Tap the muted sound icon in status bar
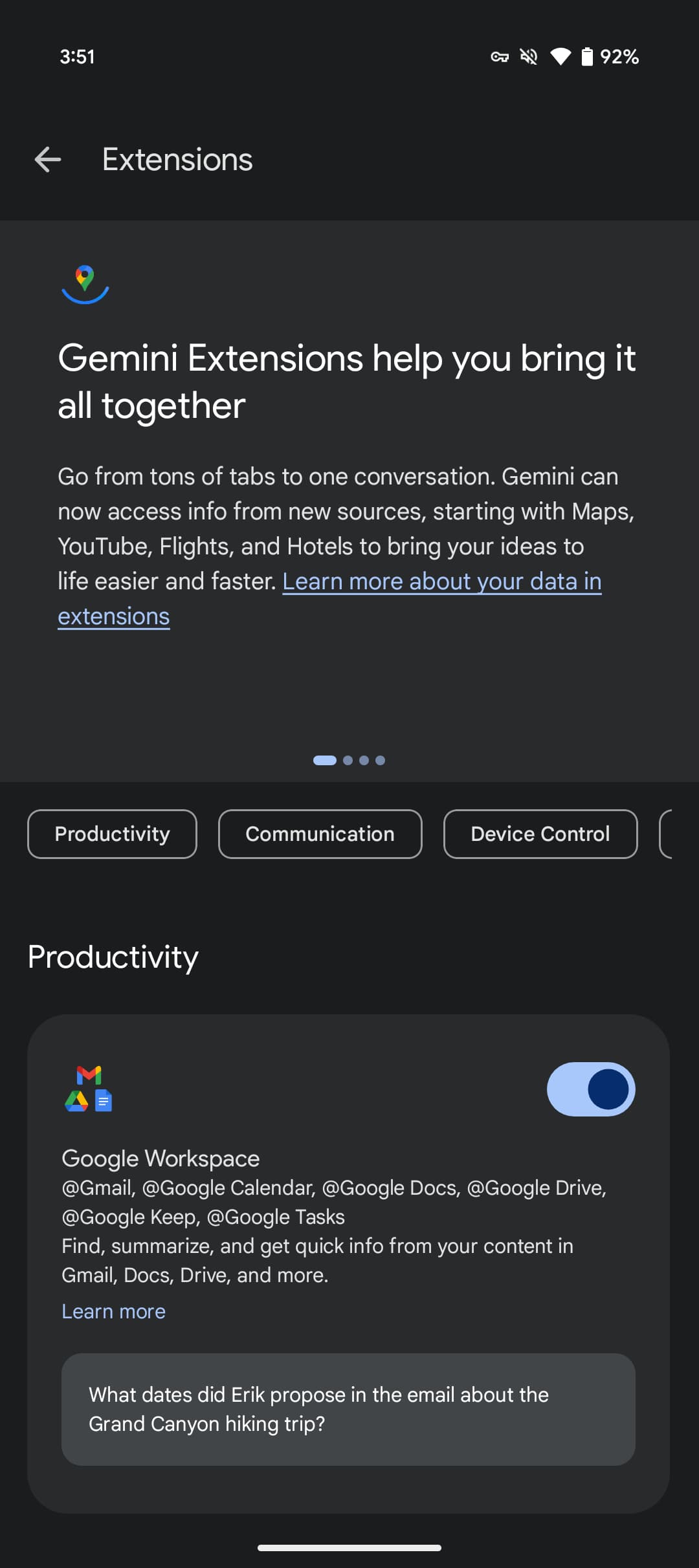Image resolution: width=699 pixels, height=1568 pixels. [x=529, y=57]
